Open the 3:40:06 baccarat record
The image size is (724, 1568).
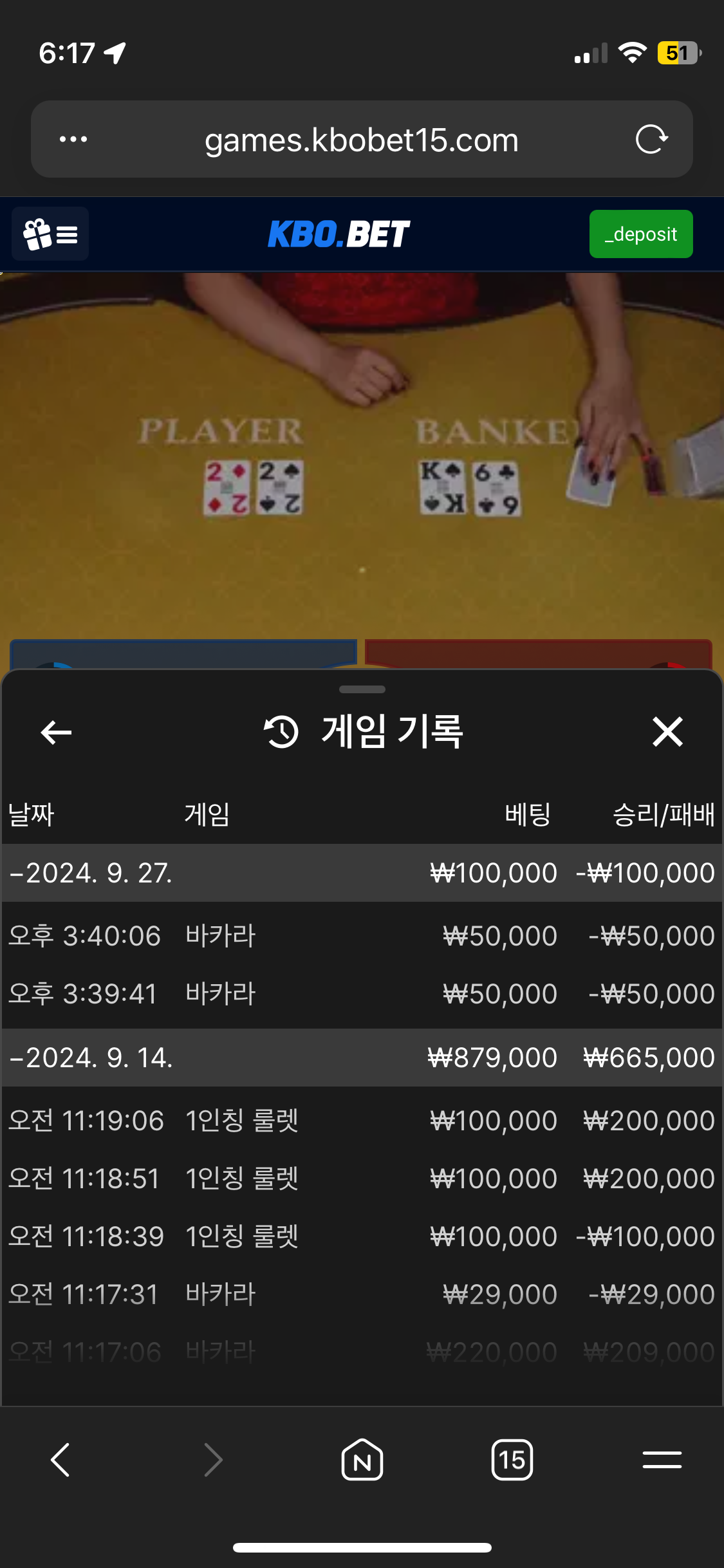(x=361, y=935)
